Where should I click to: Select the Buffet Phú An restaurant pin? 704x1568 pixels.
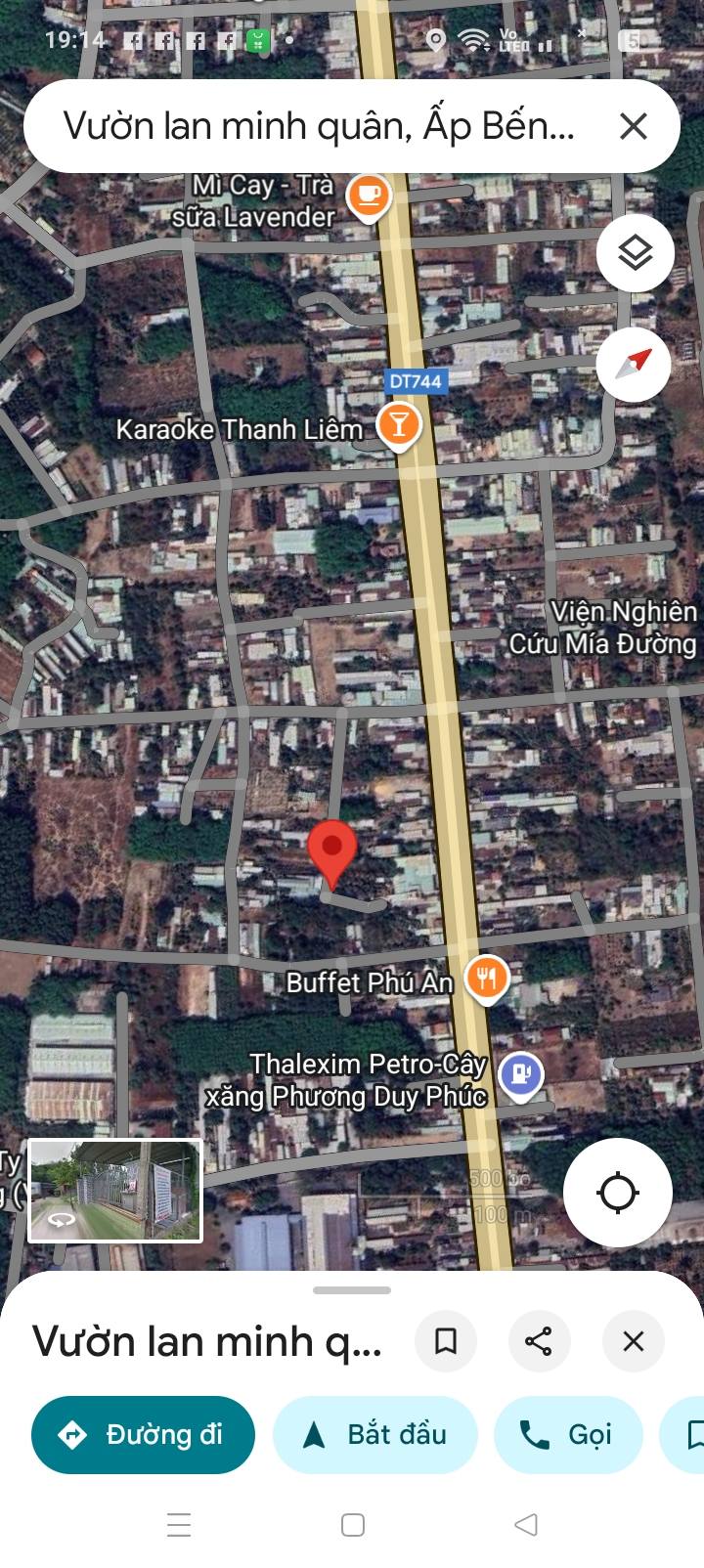[486, 977]
